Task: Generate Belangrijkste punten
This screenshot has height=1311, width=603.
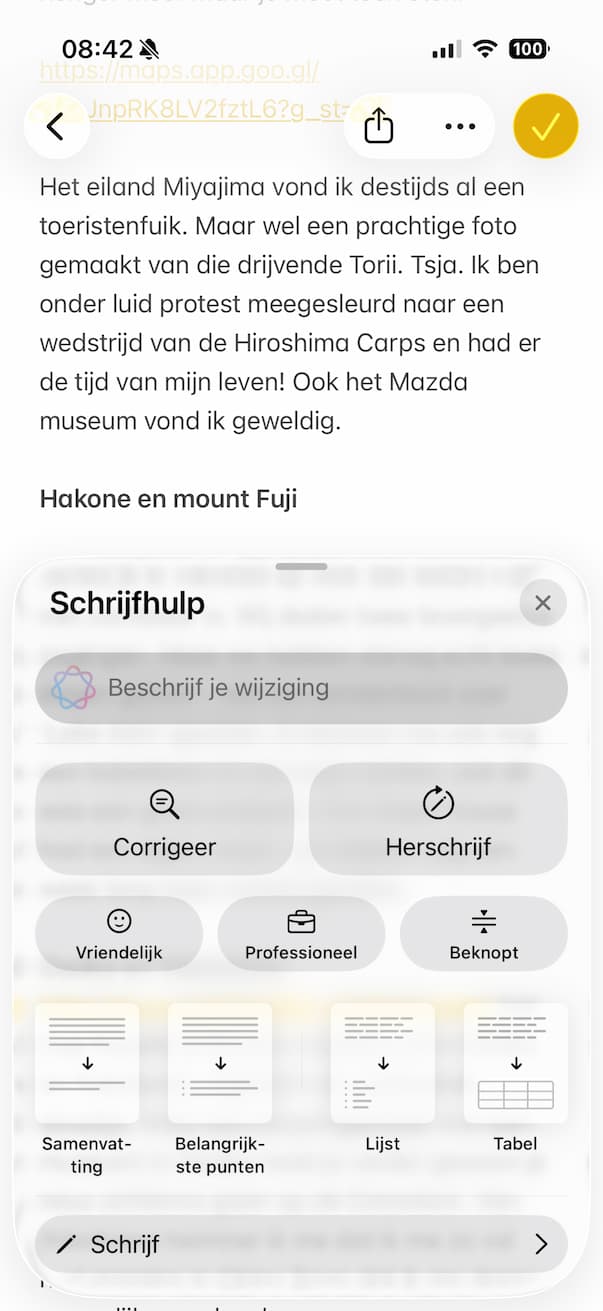Action: (x=220, y=1063)
